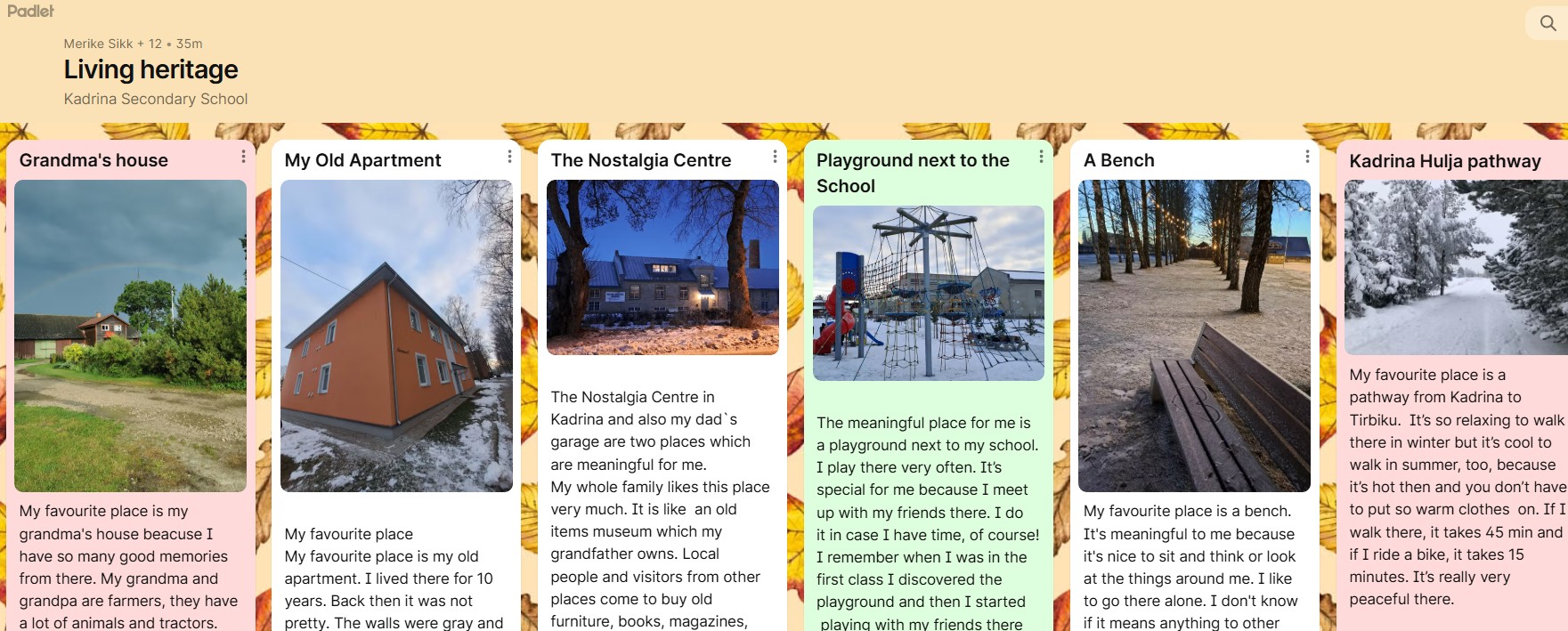The image size is (1568, 631).
Task: Open the Padlet home logo
Action: pos(31,11)
